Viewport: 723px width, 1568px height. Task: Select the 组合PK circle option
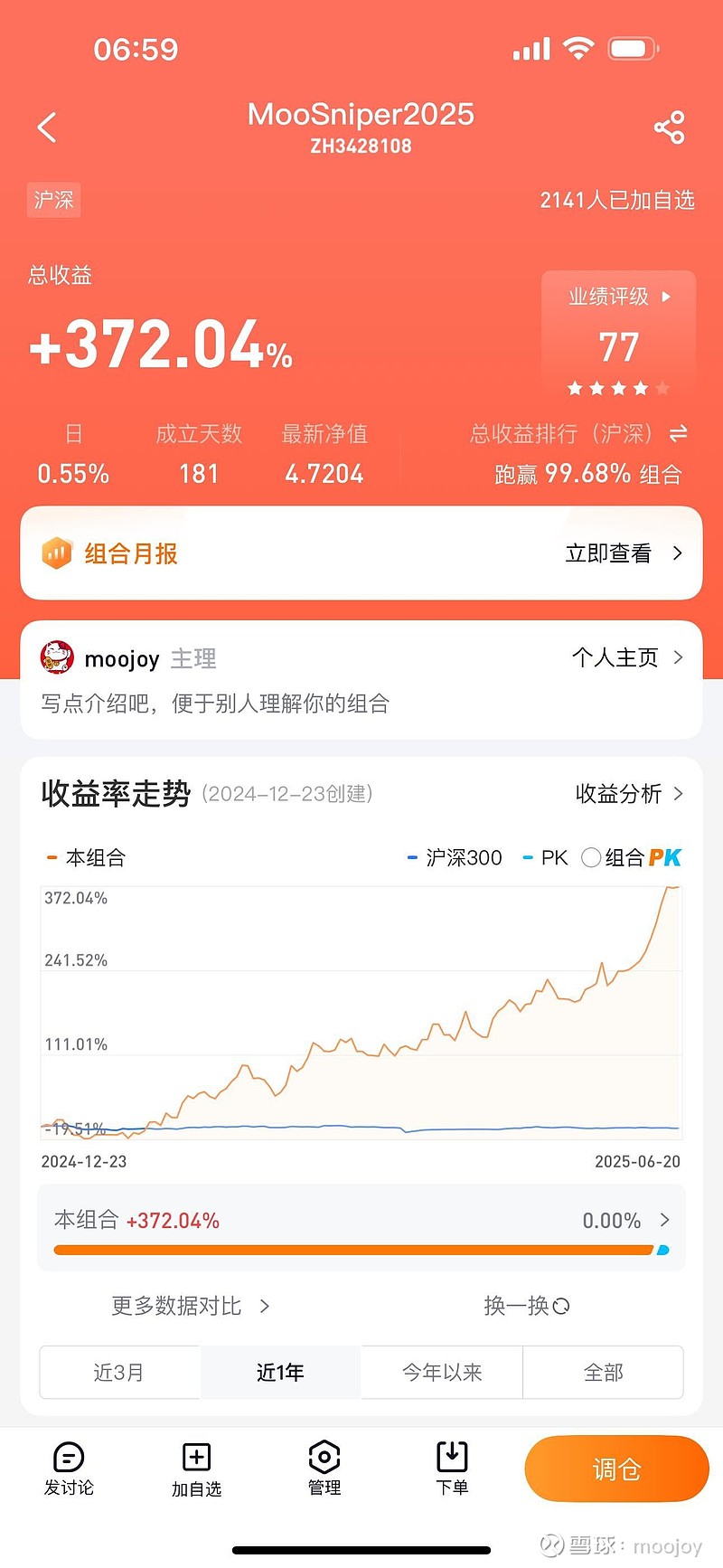click(592, 857)
